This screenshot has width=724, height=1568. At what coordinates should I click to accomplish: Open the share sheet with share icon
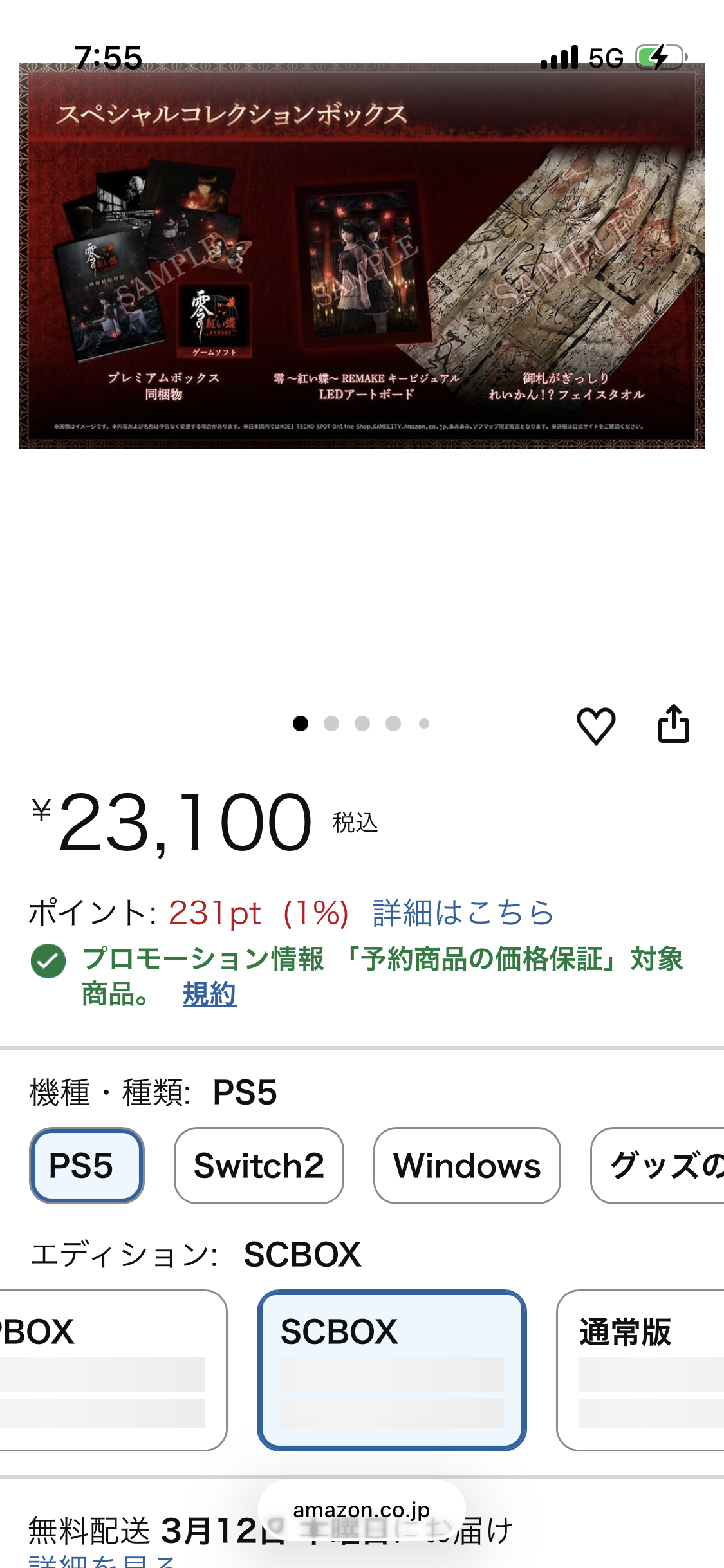(x=674, y=723)
